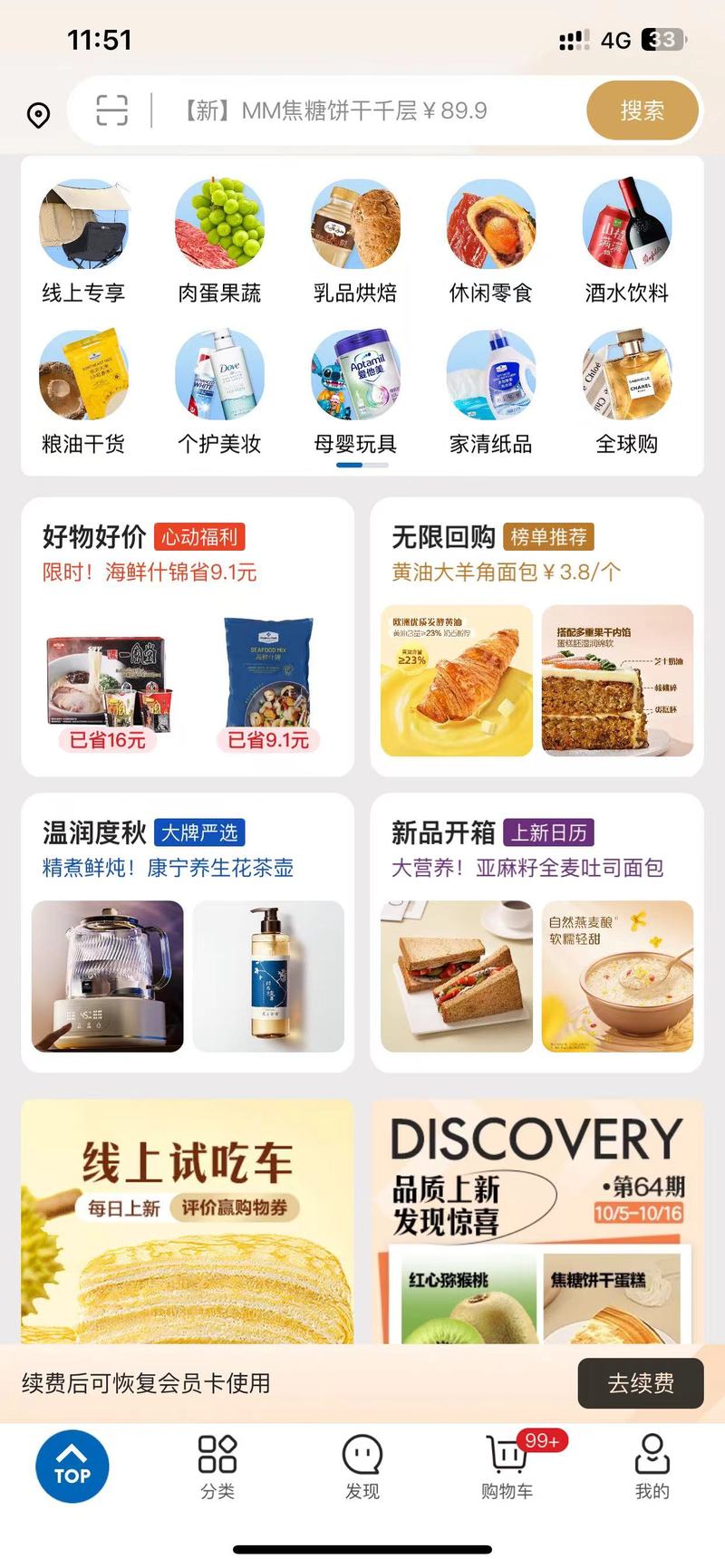The image size is (725, 1568).
Task: Open the 休闲零食 category
Action: pyautogui.click(x=491, y=242)
